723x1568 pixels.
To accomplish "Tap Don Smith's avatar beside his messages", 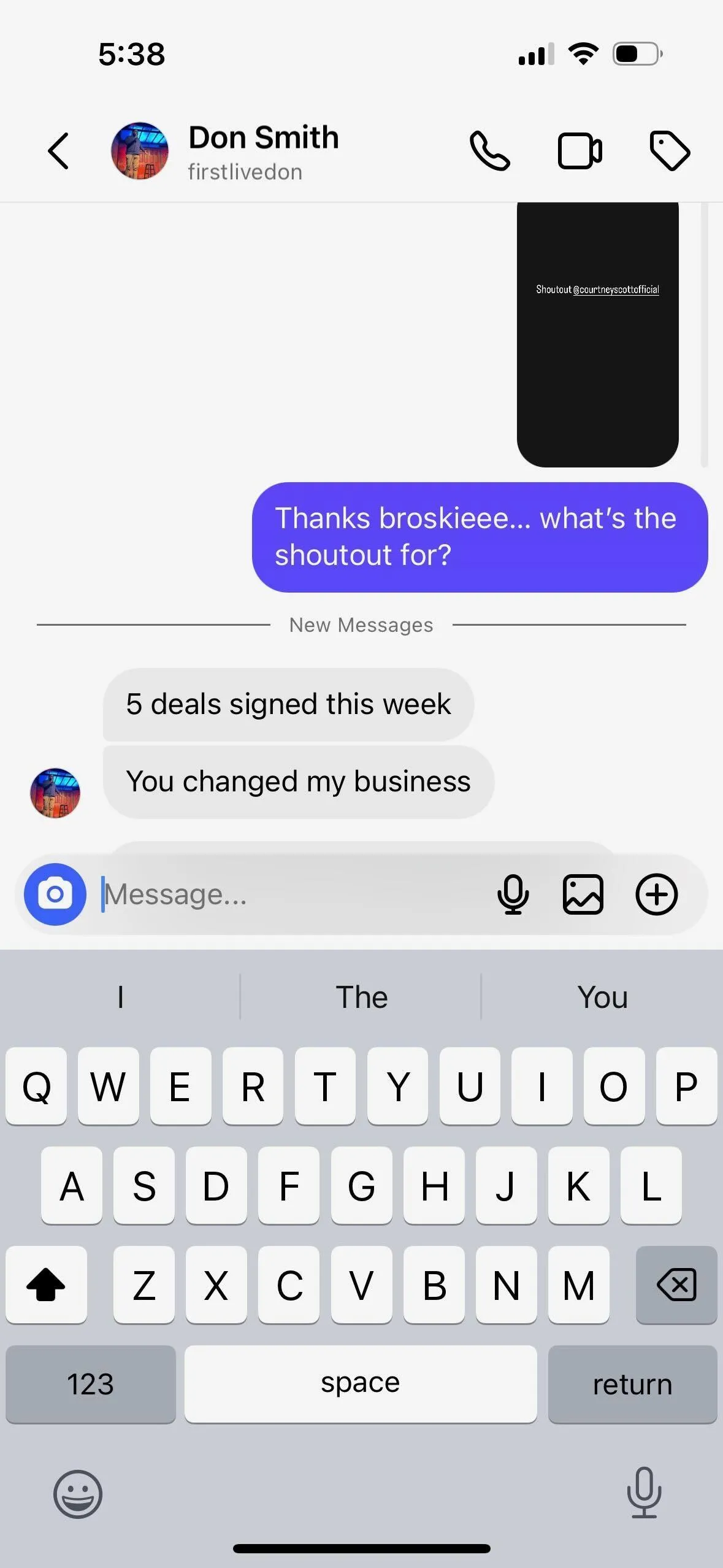I will tap(55, 793).
